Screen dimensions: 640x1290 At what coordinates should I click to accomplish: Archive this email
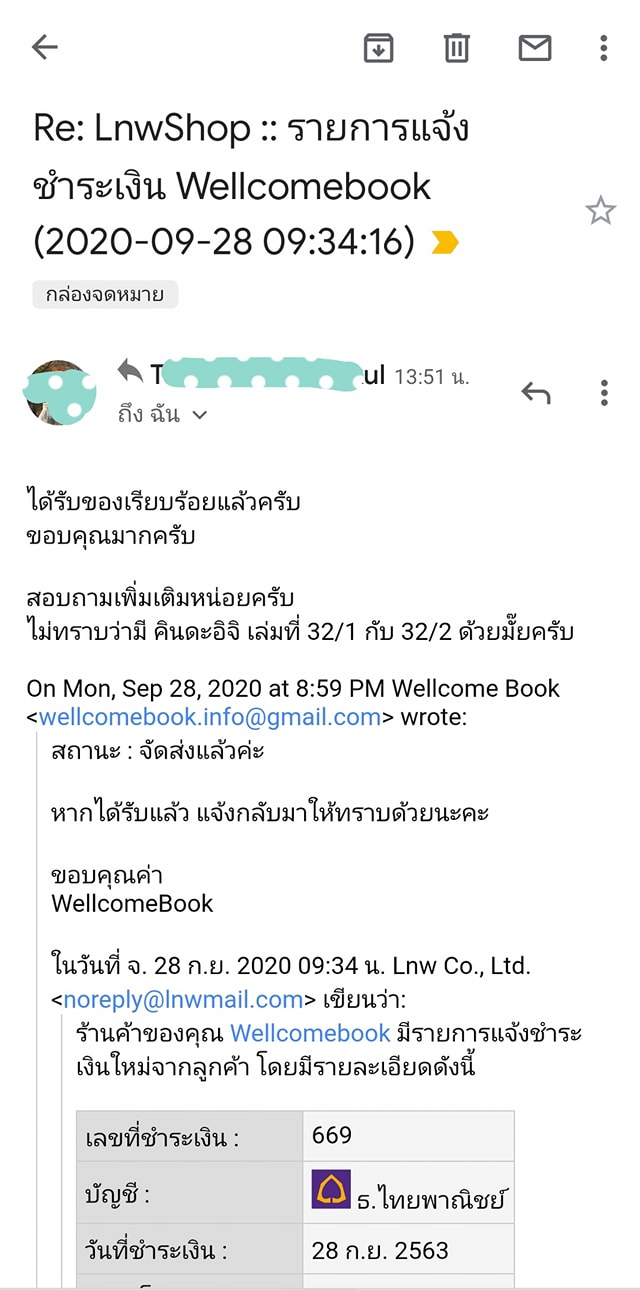pyautogui.click(x=378, y=47)
